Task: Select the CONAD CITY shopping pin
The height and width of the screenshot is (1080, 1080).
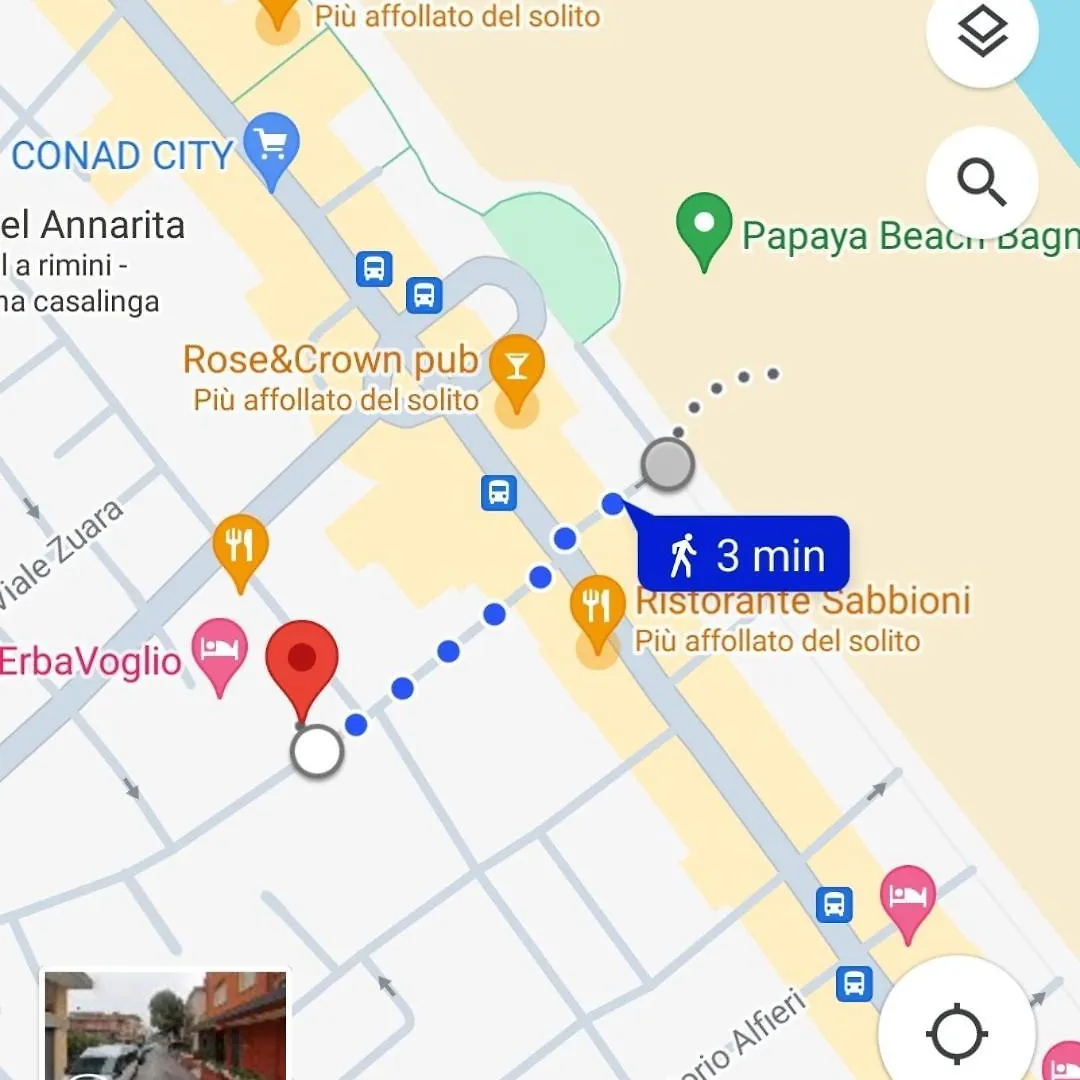Action: (272, 148)
